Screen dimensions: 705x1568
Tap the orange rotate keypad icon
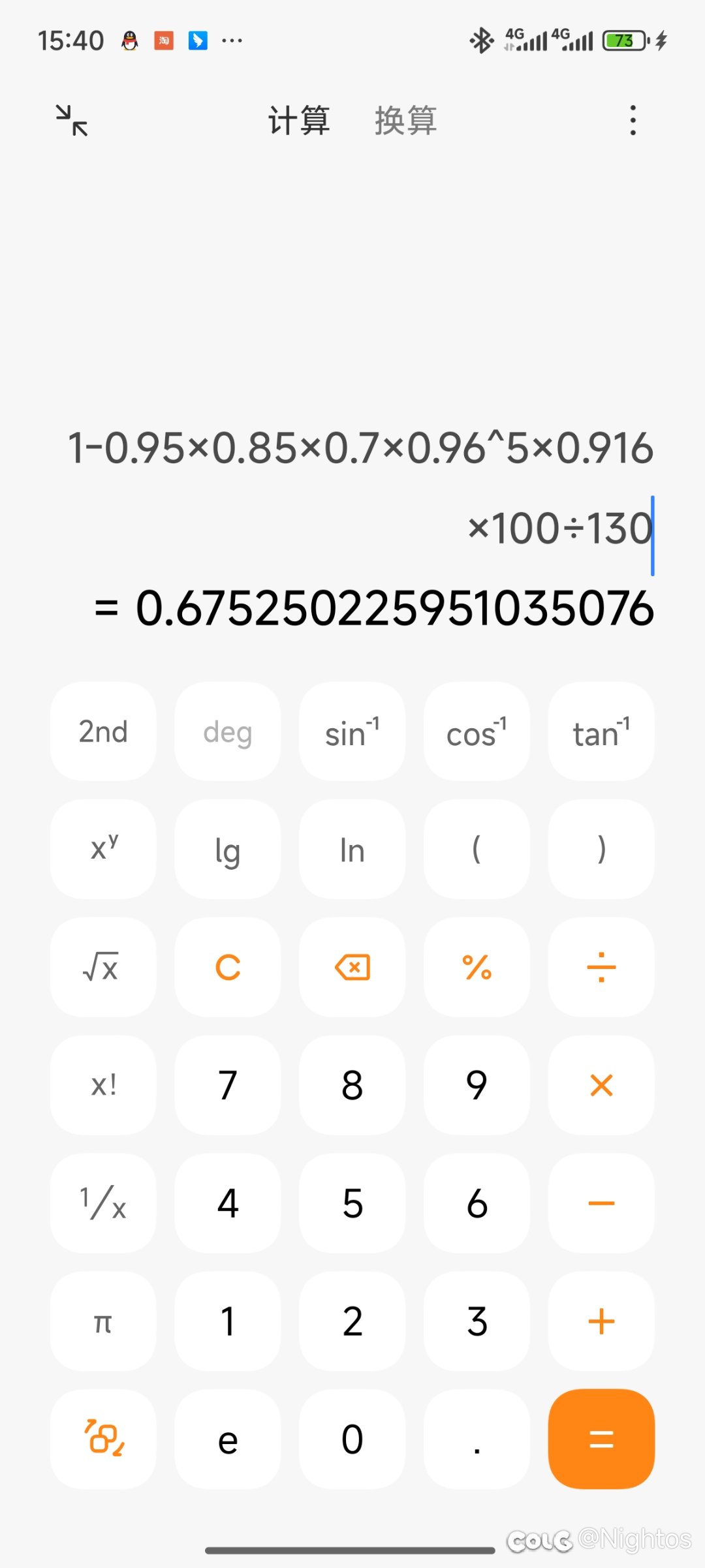coord(103,1439)
